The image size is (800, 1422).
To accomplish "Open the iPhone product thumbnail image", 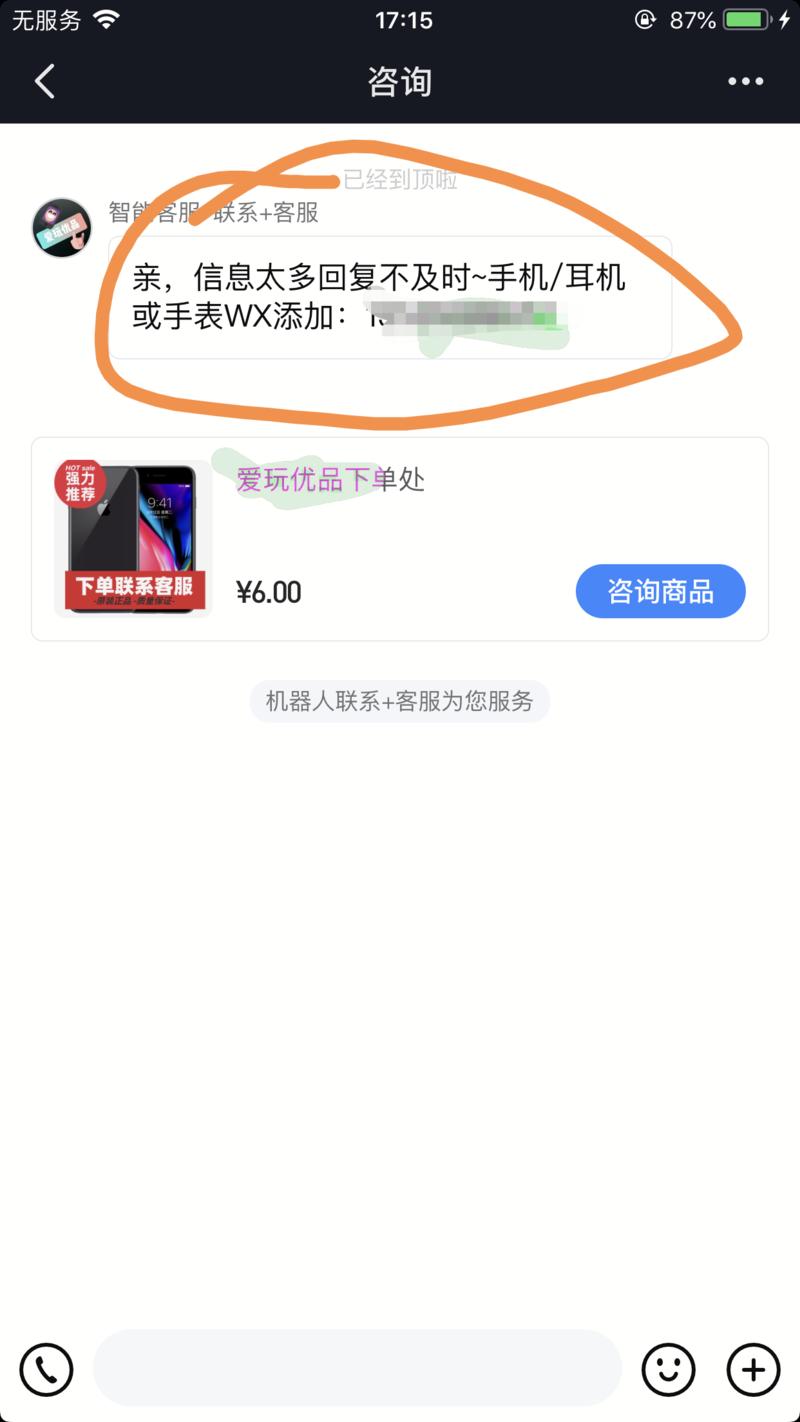I will pos(134,539).
